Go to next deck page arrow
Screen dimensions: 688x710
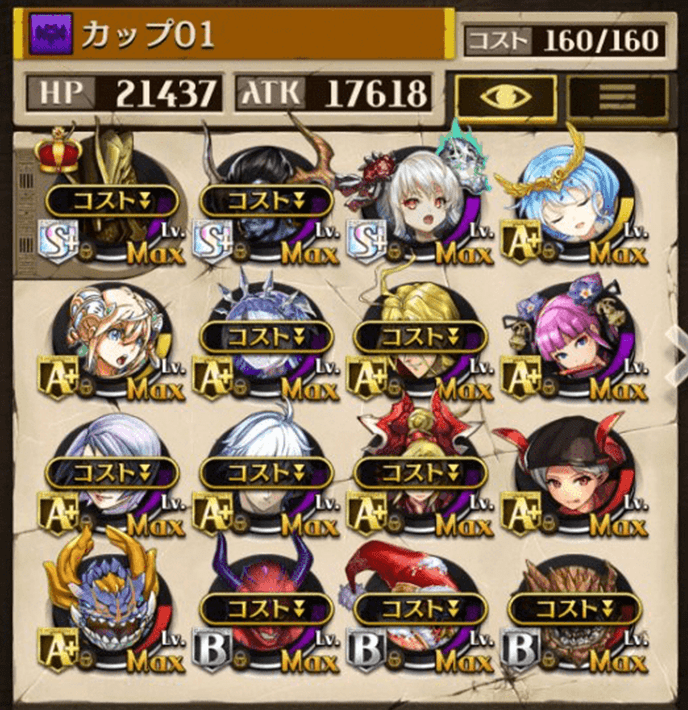tap(678, 345)
